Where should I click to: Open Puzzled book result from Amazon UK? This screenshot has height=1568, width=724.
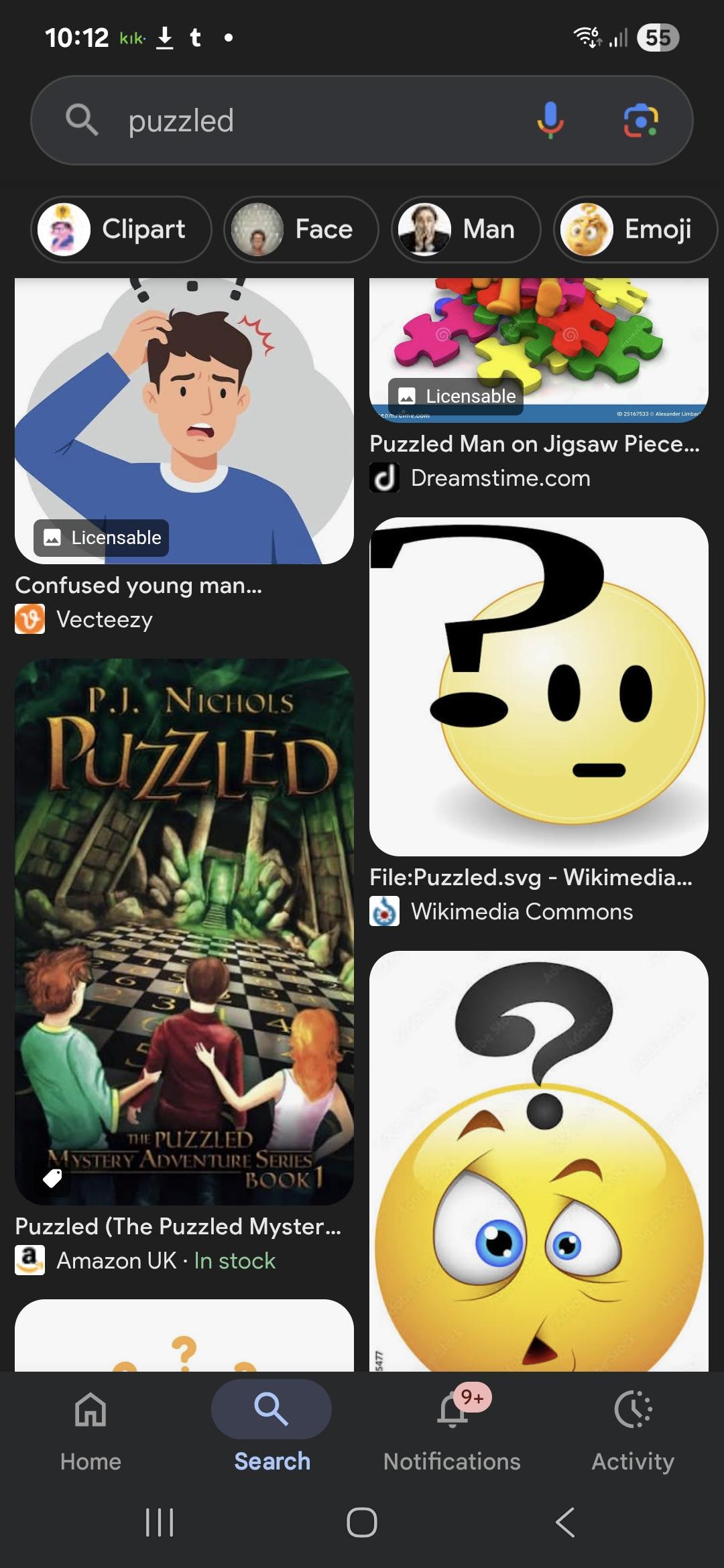pyautogui.click(x=184, y=931)
